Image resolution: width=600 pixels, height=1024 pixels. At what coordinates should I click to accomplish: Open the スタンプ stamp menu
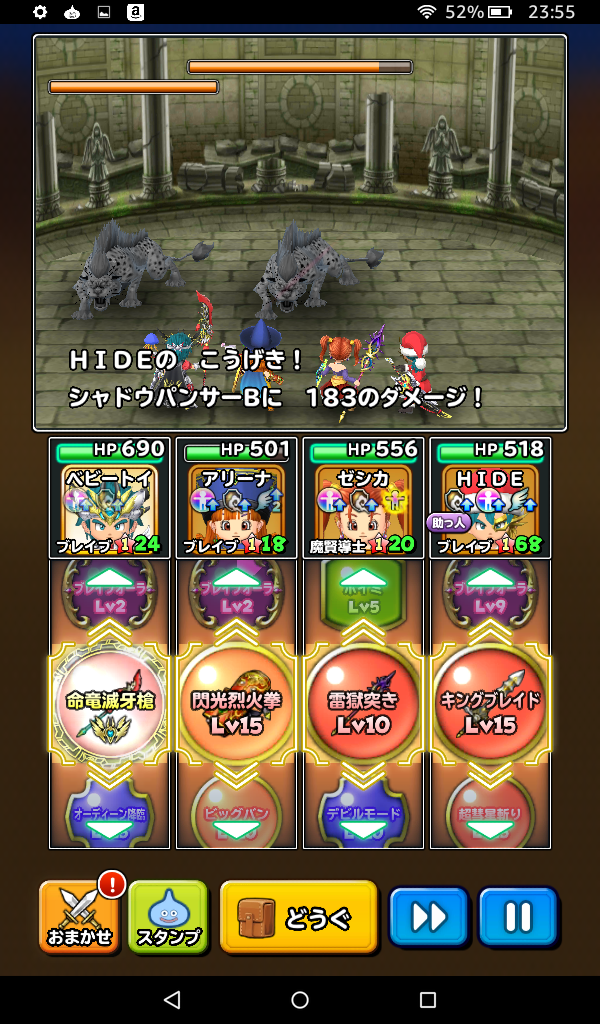pos(168,917)
